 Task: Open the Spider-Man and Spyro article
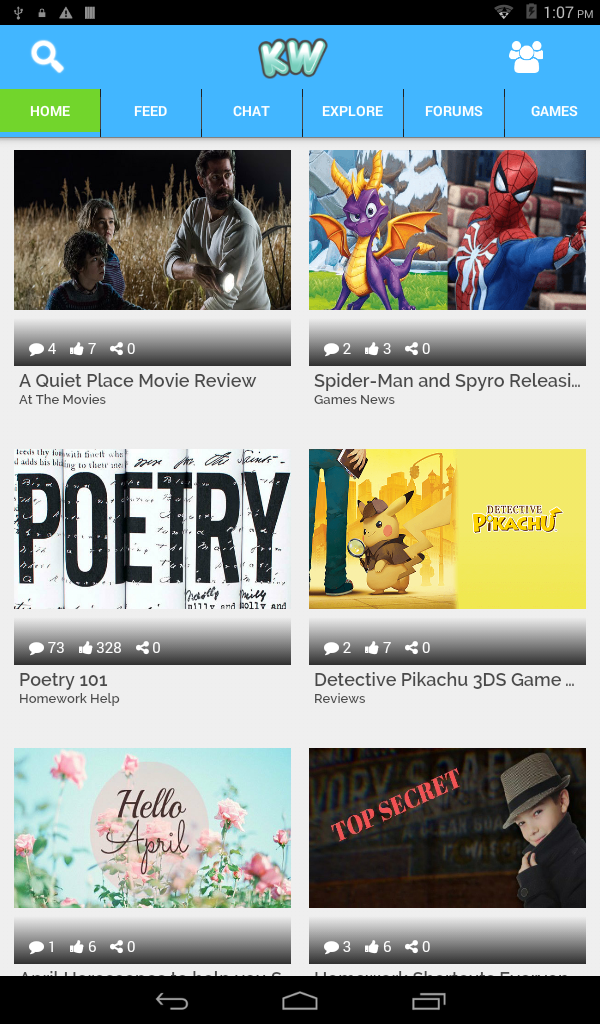coord(447,230)
